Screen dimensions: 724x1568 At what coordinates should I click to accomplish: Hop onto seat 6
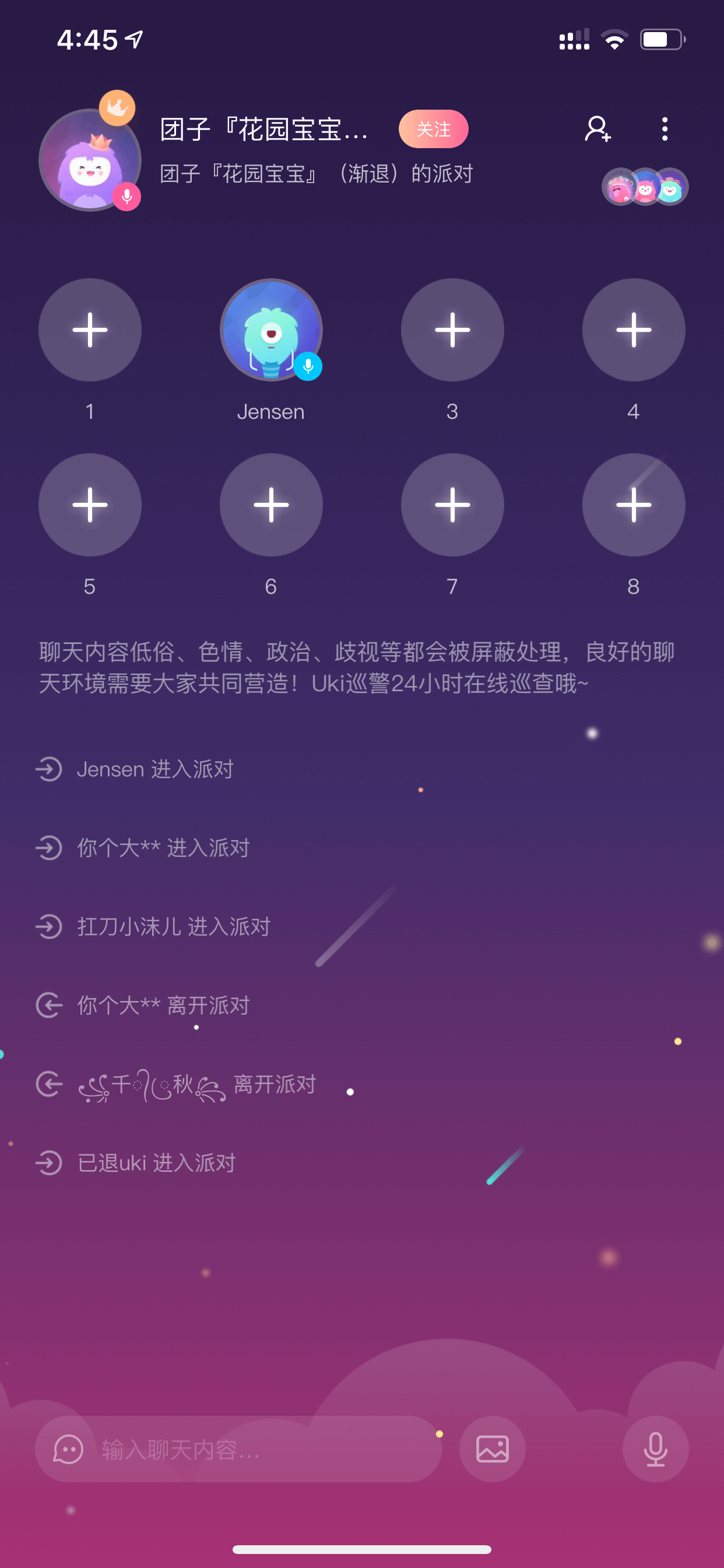click(271, 505)
